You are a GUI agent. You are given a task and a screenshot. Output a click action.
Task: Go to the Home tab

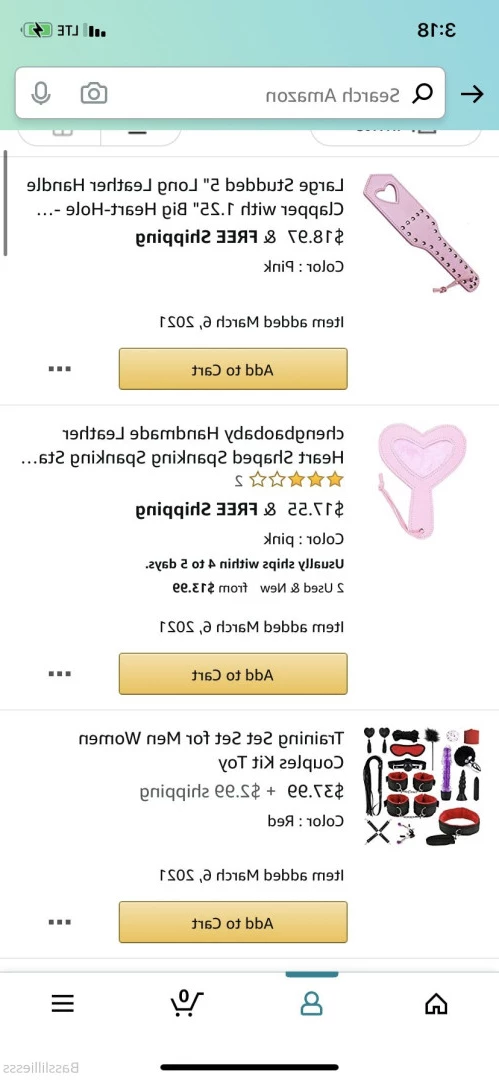[x=436, y=1004]
